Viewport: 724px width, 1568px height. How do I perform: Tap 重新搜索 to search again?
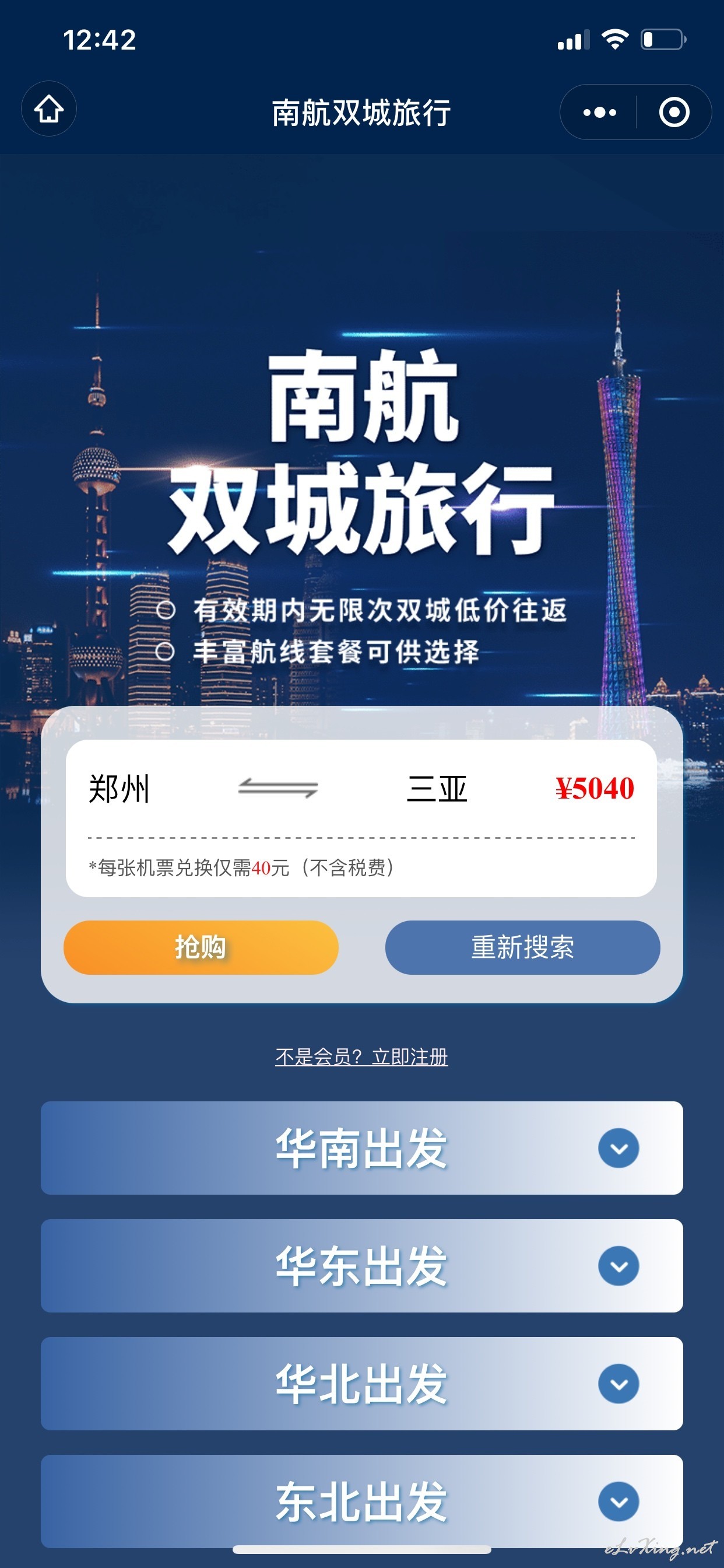[x=522, y=947]
